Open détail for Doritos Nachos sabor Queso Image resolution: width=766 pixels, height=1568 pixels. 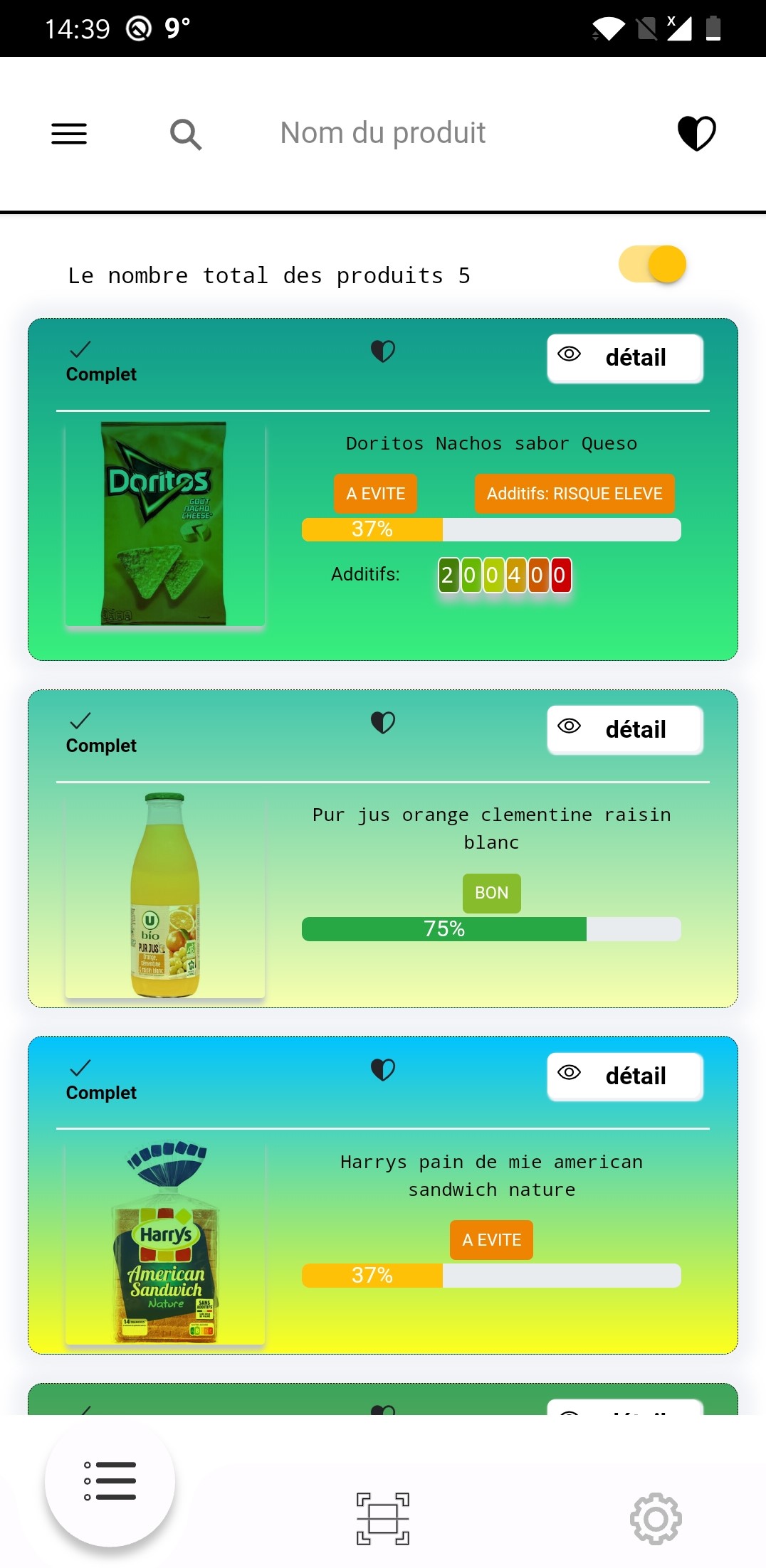point(625,358)
